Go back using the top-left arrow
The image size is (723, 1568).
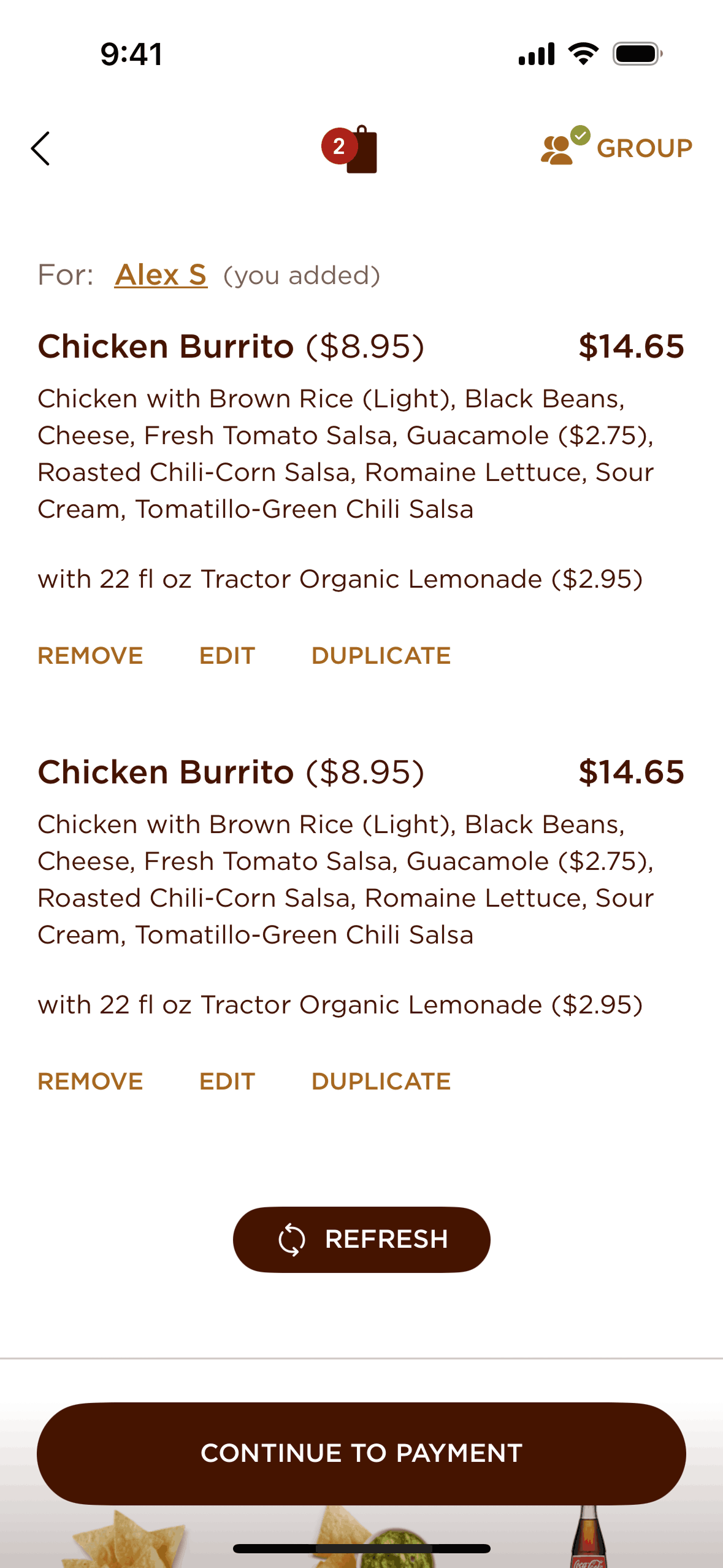coord(40,148)
